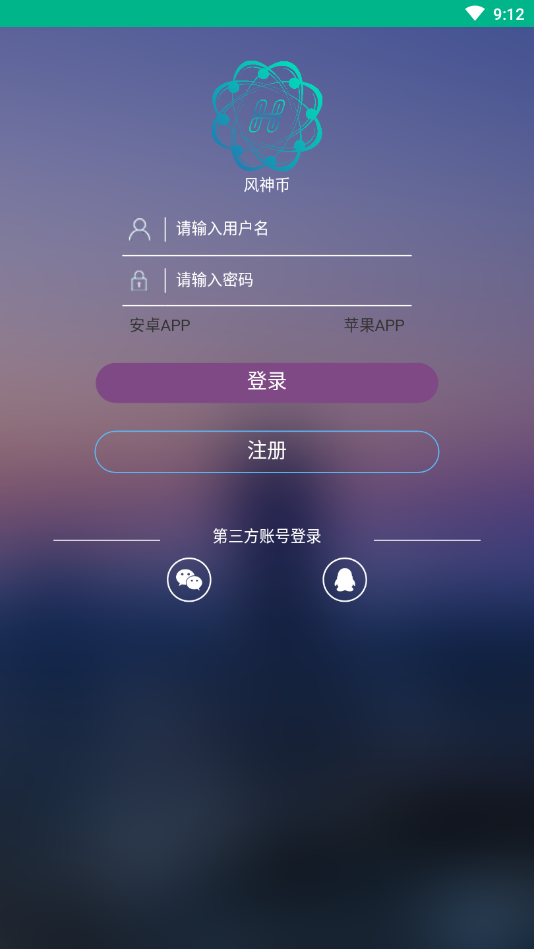The image size is (534, 949).
Task: Sign in with WeChat icon
Action: coord(189,580)
